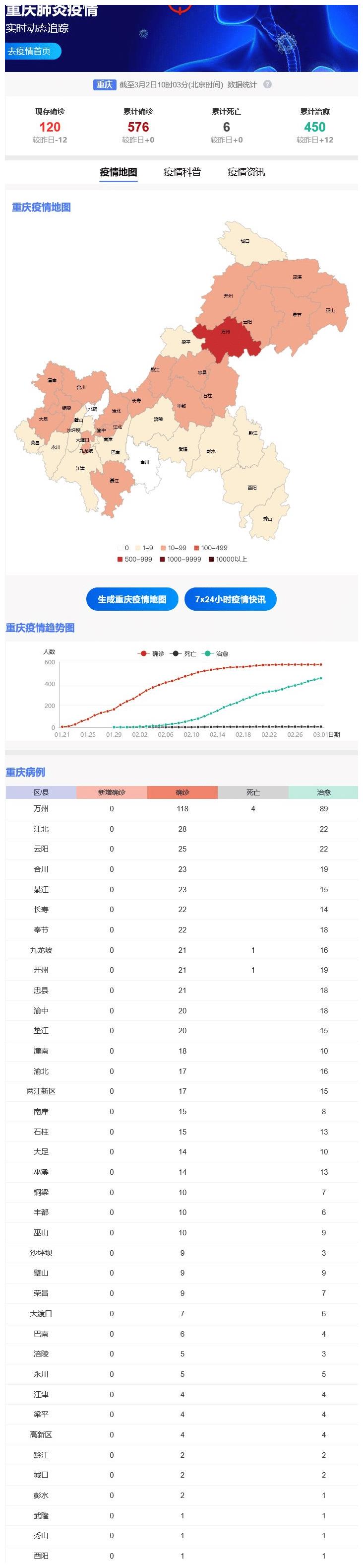Switch to the 疫情资讯 tab
The width and height of the screenshot is (363, 1568).
pyautogui.click(x=246, y=172)
